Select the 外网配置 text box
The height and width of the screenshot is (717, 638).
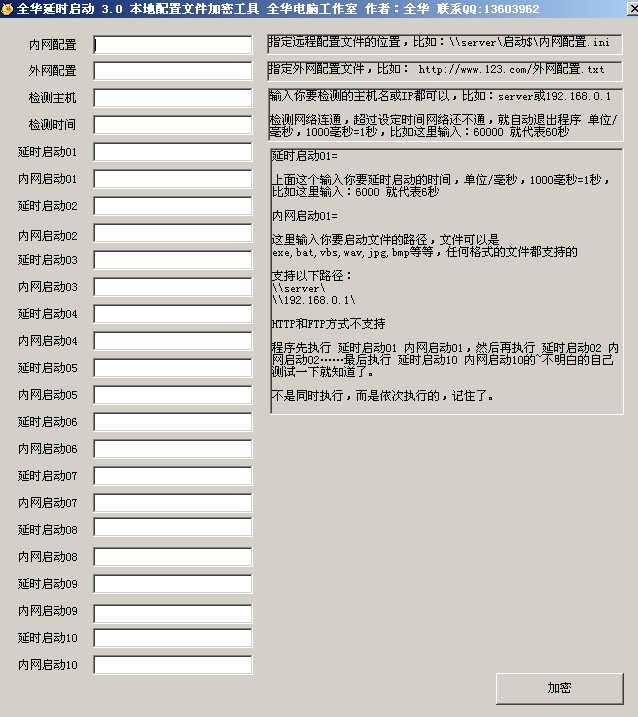[173, 71]
